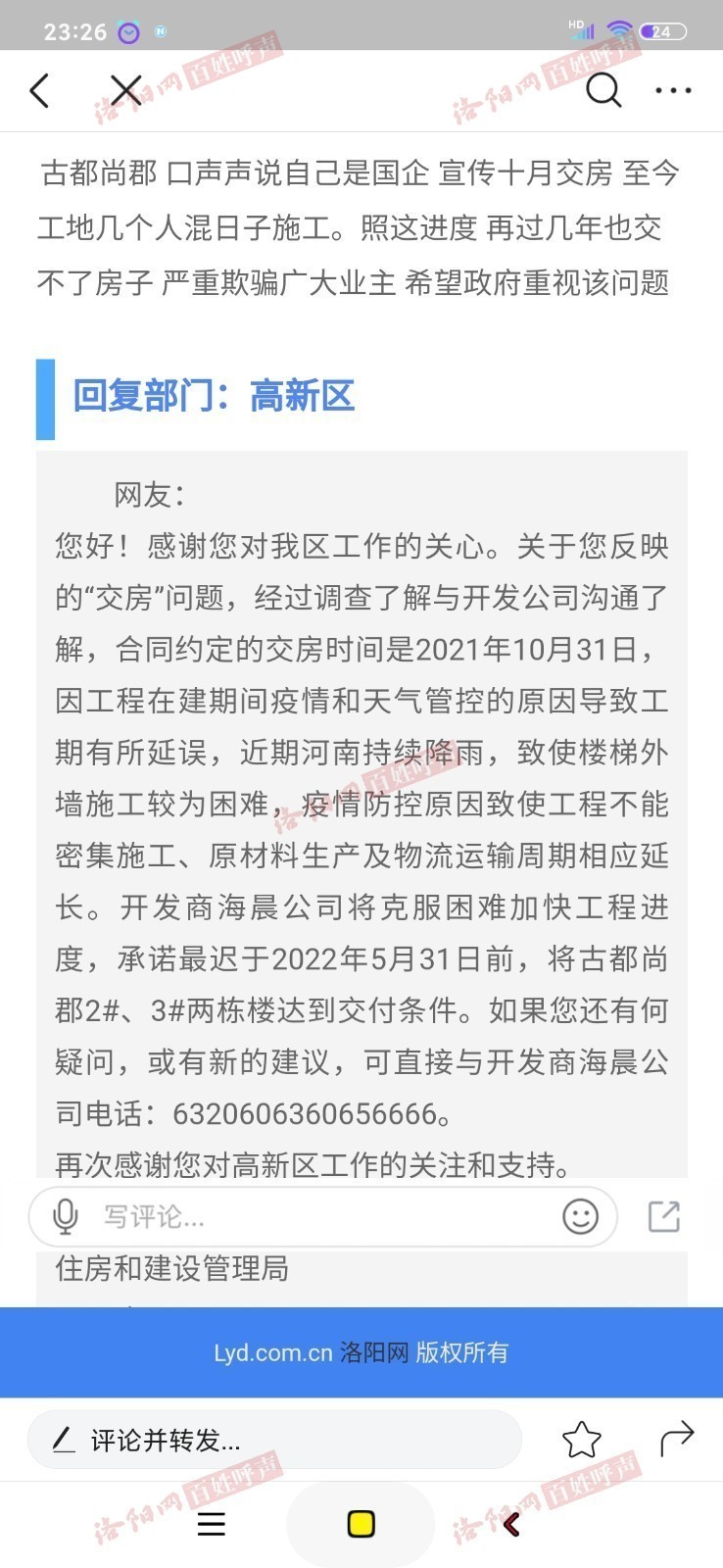The image size is (723, 1568).
Task: Go to home with yellow square button
Action: (361, 1524)
